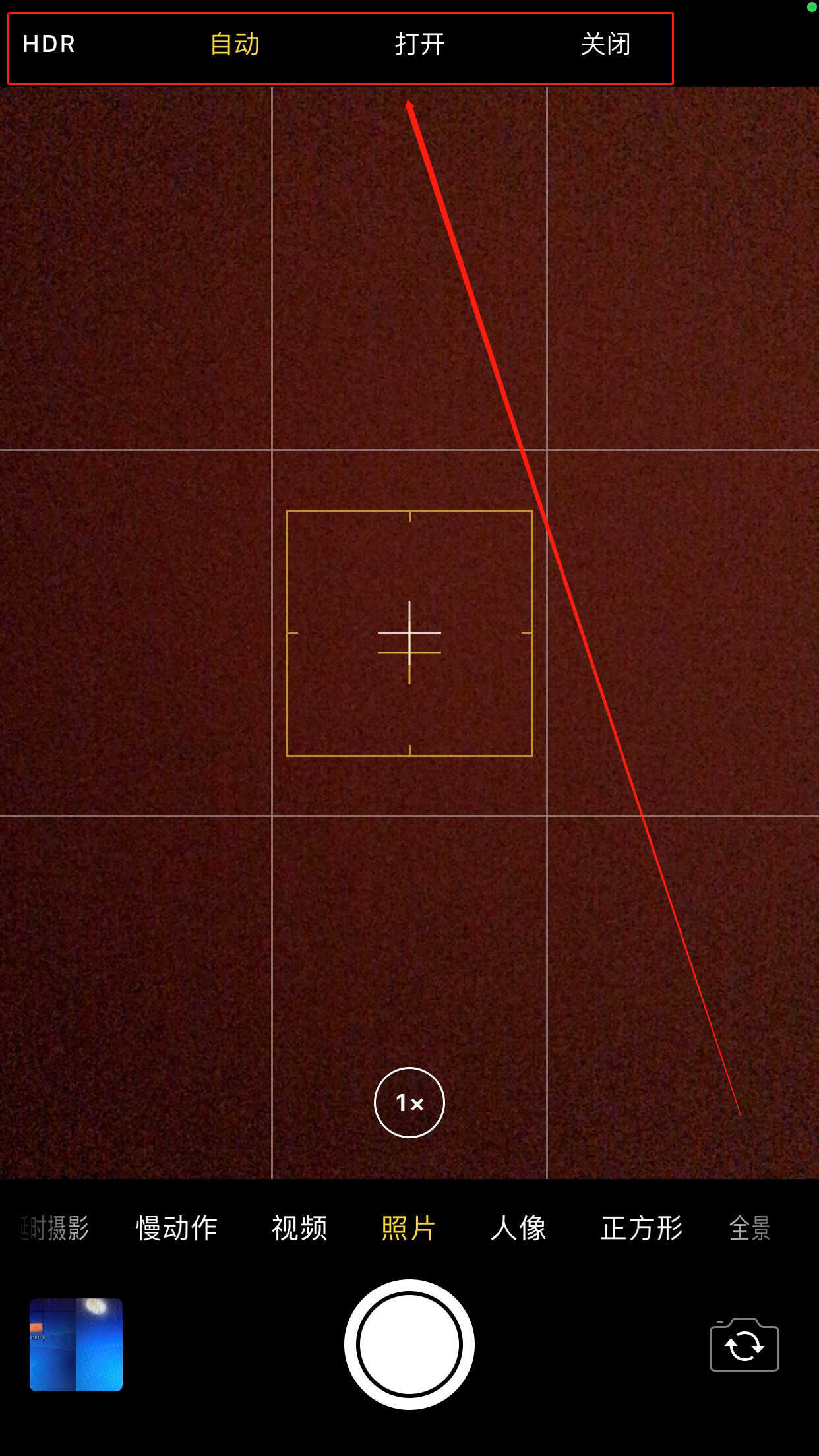819x1456 pixels.
Task: Set HDR to 自动 (auto)
Action: [x=235, y=44]
